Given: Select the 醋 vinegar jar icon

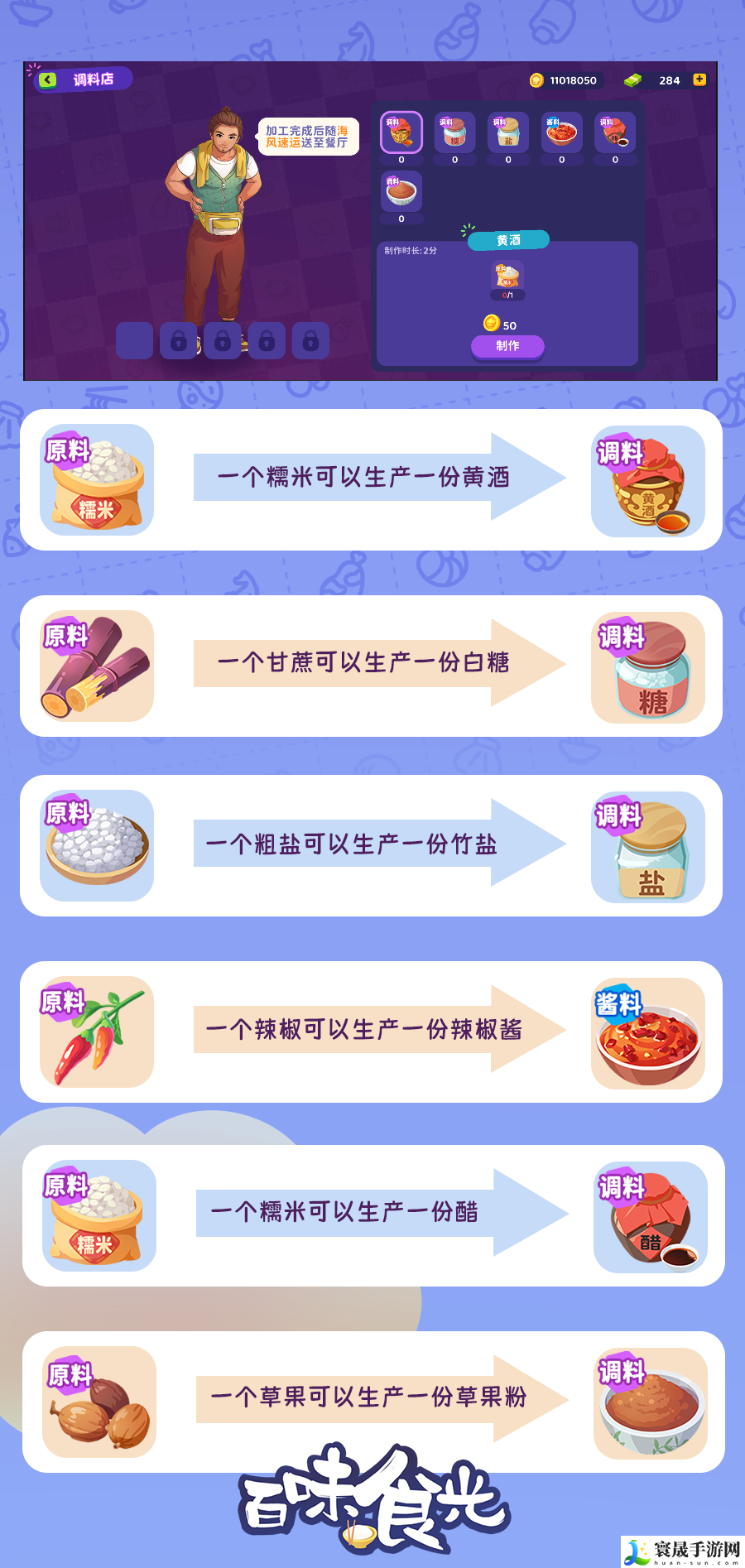Looking at the screenshot, I should tap(614, 132).
